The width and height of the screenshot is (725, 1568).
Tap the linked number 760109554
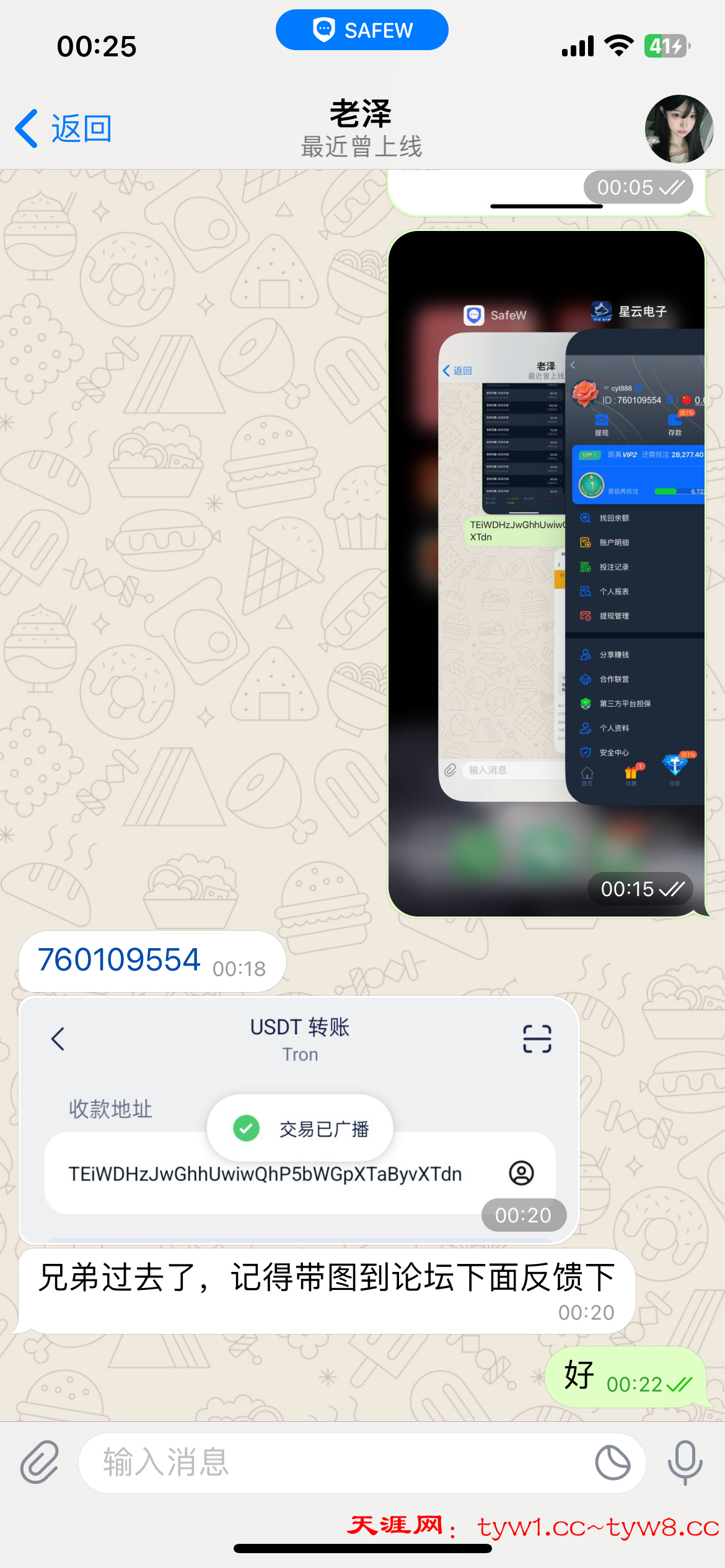pos(119,960)
